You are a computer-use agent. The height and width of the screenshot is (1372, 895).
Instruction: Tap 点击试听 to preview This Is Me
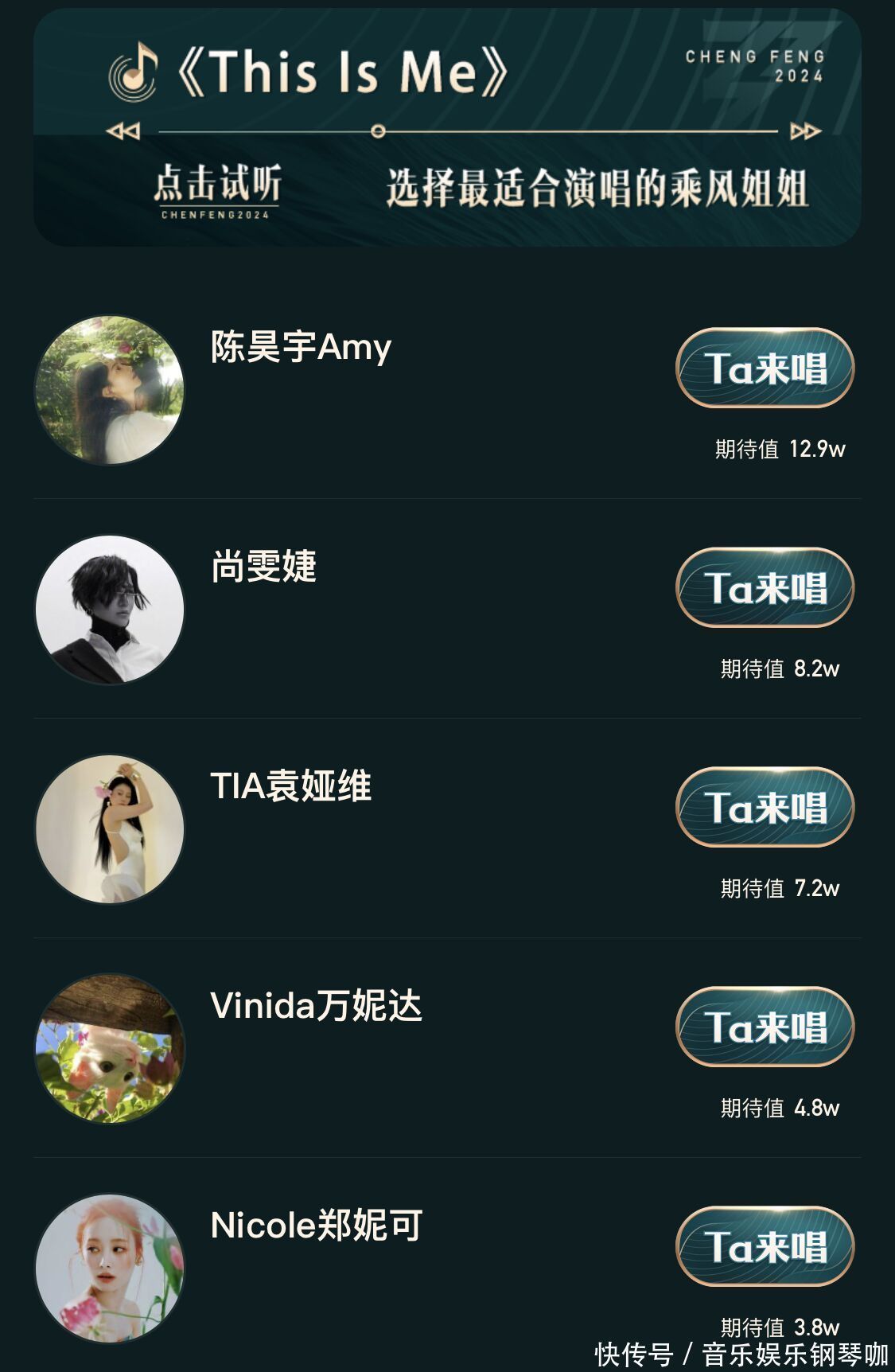(x=217, y=189)
